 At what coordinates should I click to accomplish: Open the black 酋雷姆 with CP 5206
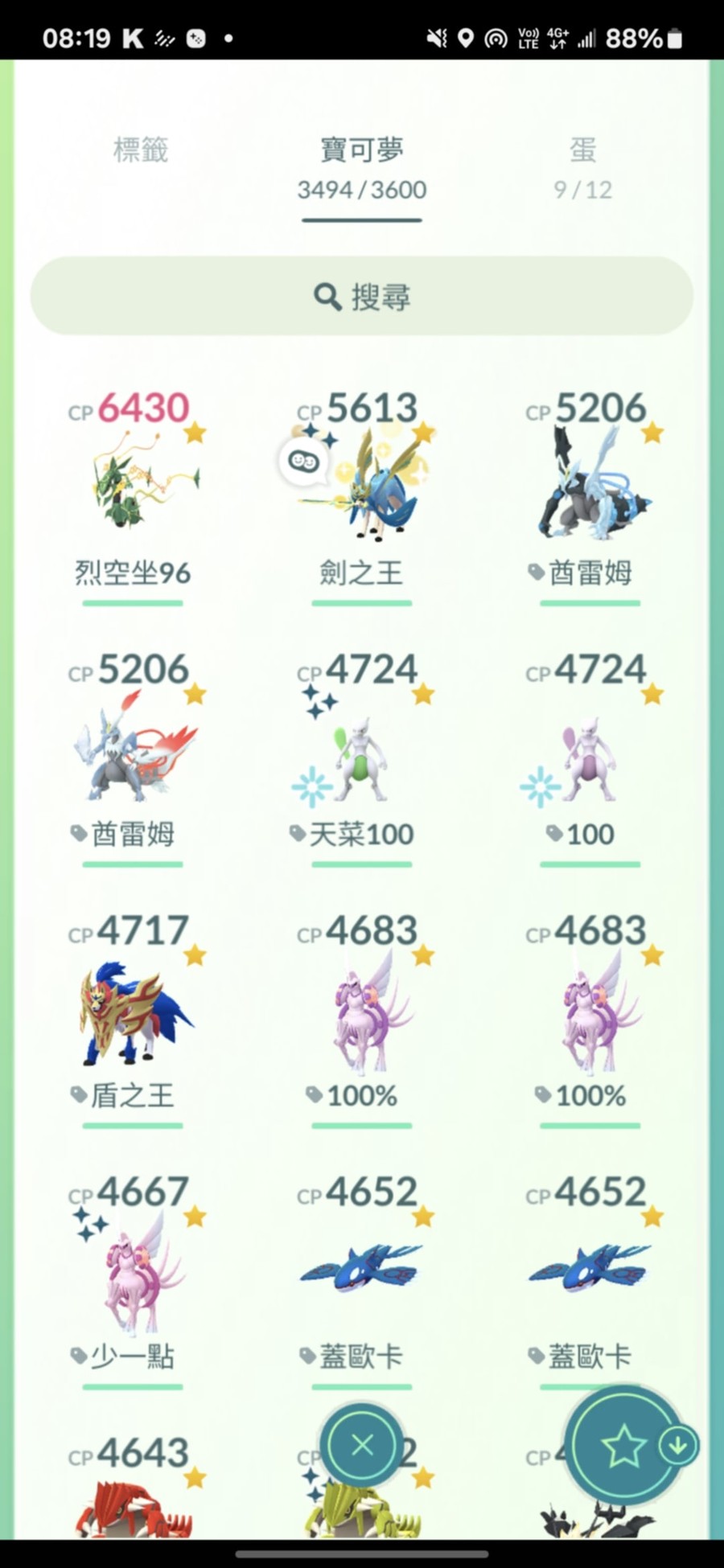(590, 482)
